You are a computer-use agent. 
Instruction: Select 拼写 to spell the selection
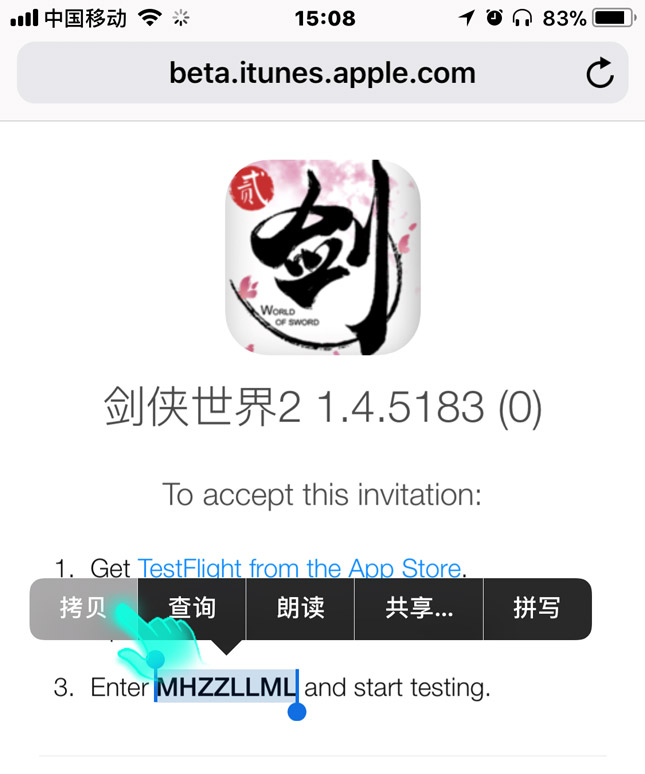(x=537, y=608)
